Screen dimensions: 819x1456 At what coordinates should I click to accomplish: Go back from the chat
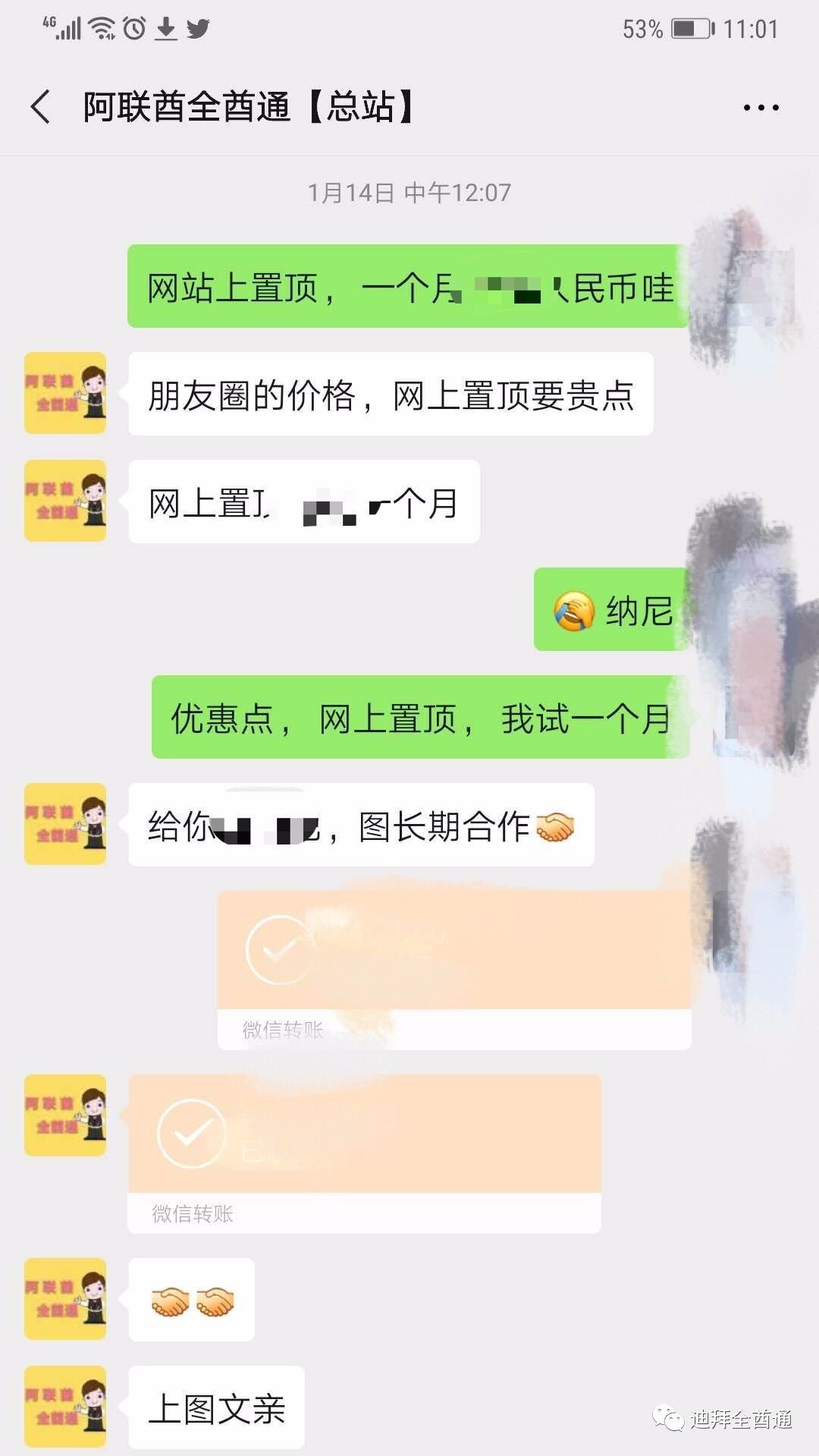(x=41, y=106)
